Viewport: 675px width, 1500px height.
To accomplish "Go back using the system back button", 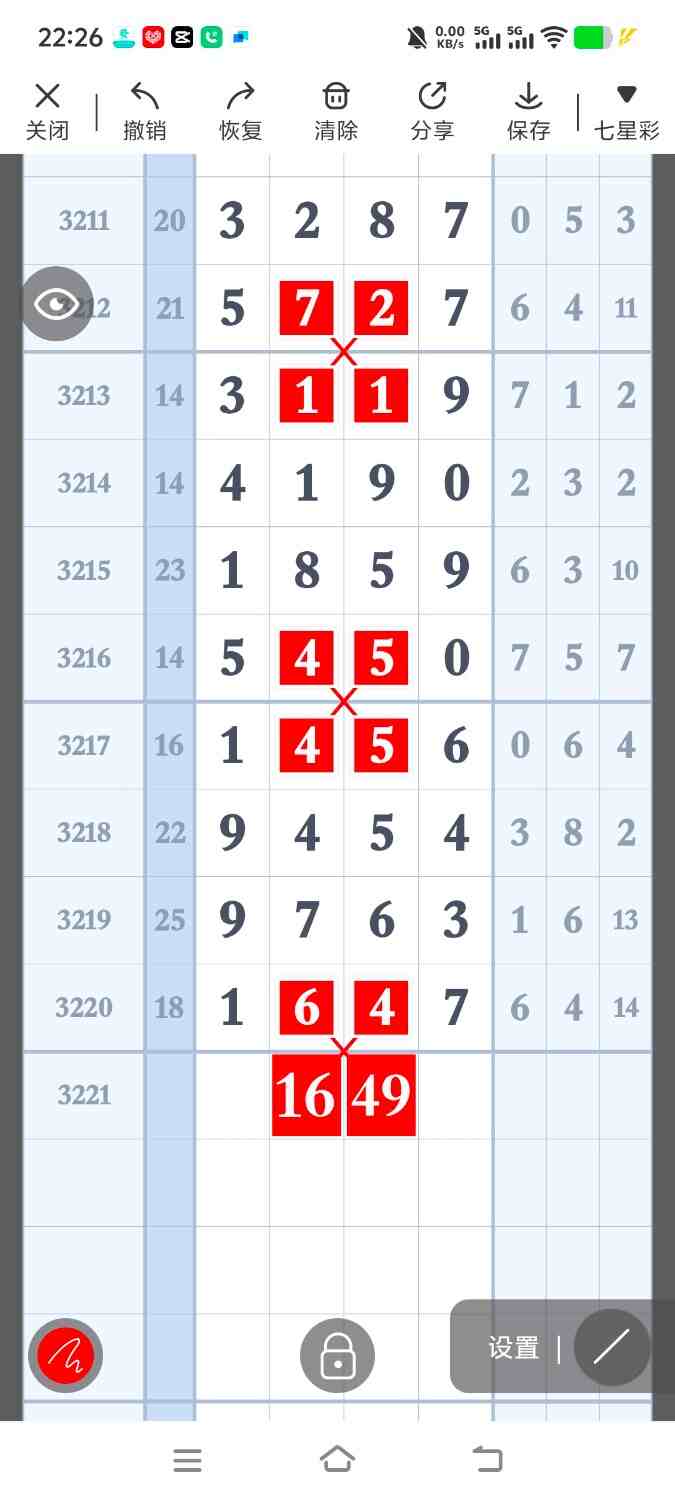I will coord(487,1460).
